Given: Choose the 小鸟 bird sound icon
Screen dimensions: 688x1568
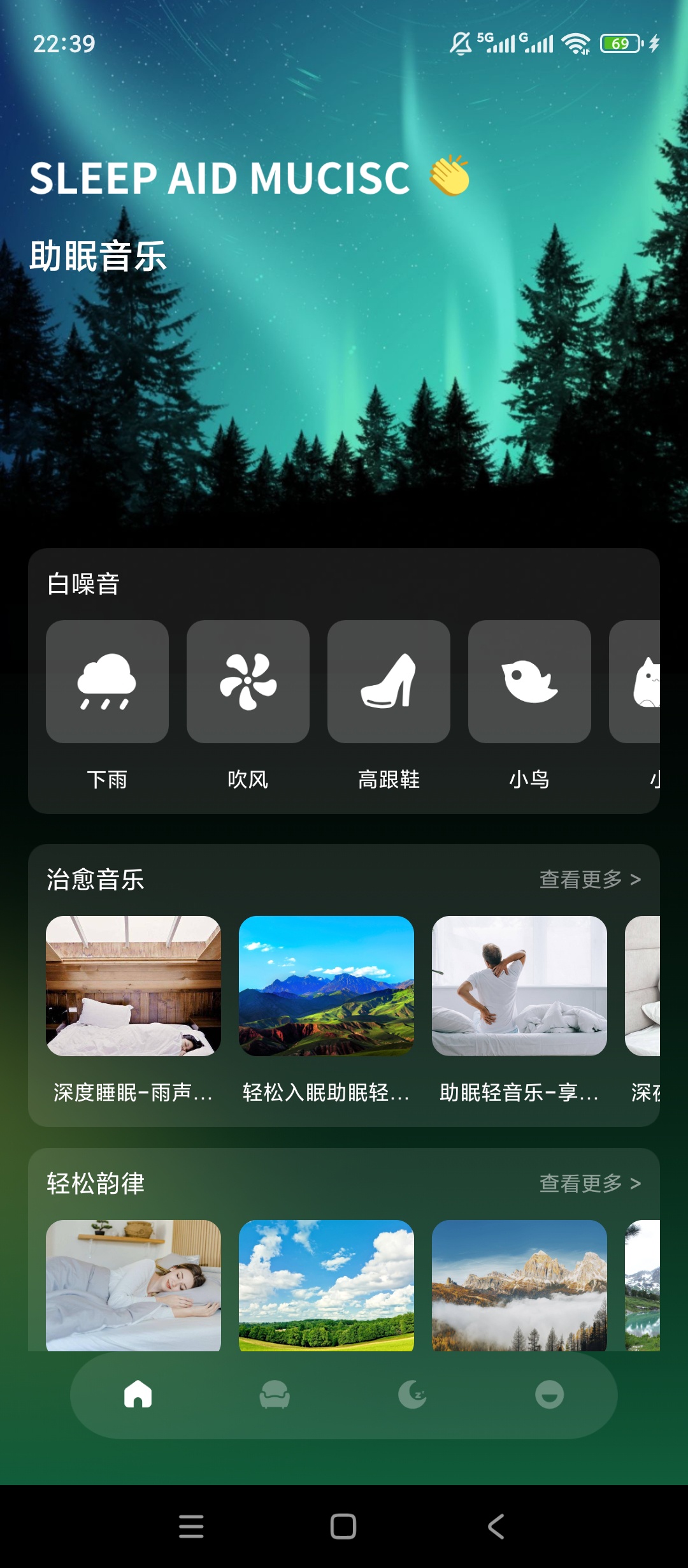Looking at the screenshot, I should [x=529, y=682].
